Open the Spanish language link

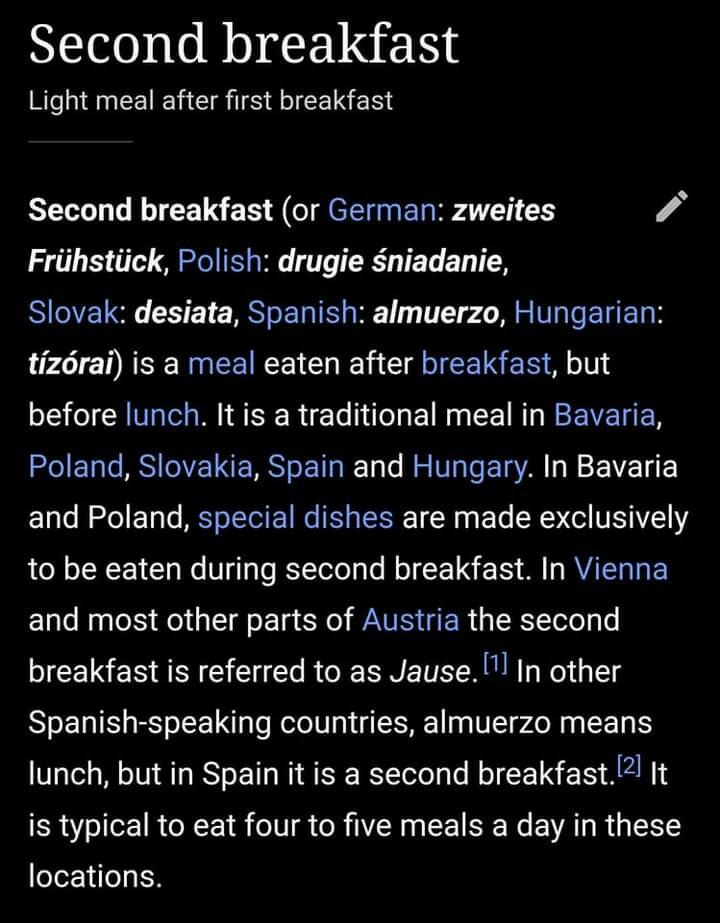click(300, 313)
